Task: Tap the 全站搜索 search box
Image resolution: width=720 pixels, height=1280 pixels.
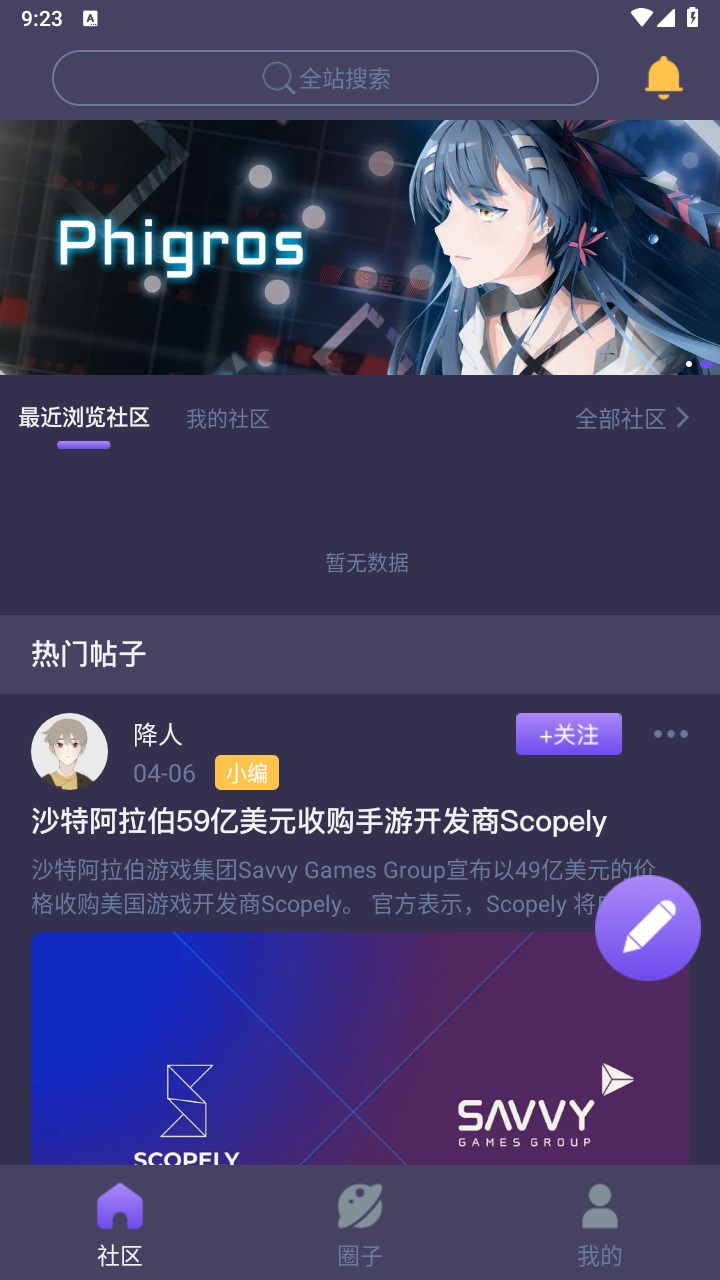Action: (x=325, y=78)
